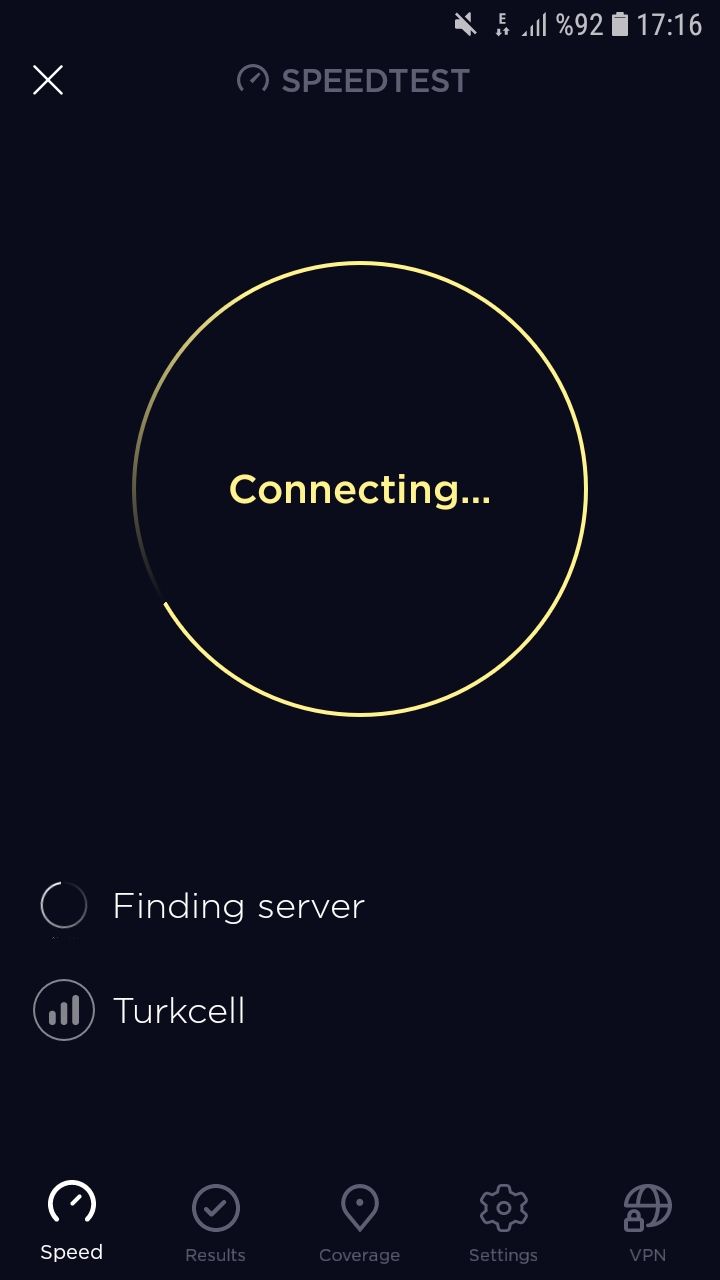Cancel the speed test with the X
Screen dimensions: 720x1280
coord(48,80)
